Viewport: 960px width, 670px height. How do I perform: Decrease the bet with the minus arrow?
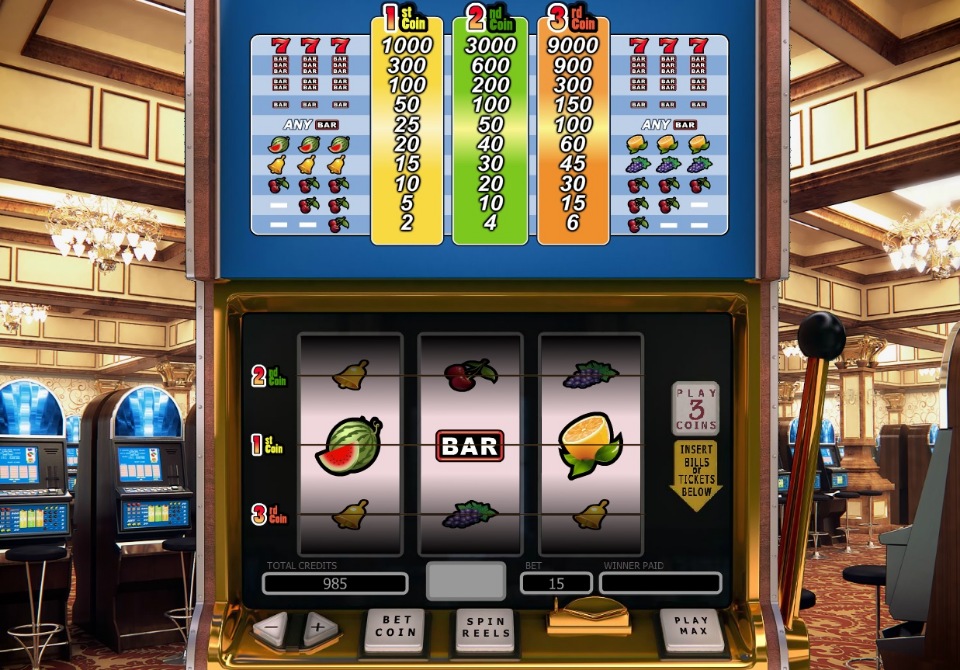click(271, 629)
